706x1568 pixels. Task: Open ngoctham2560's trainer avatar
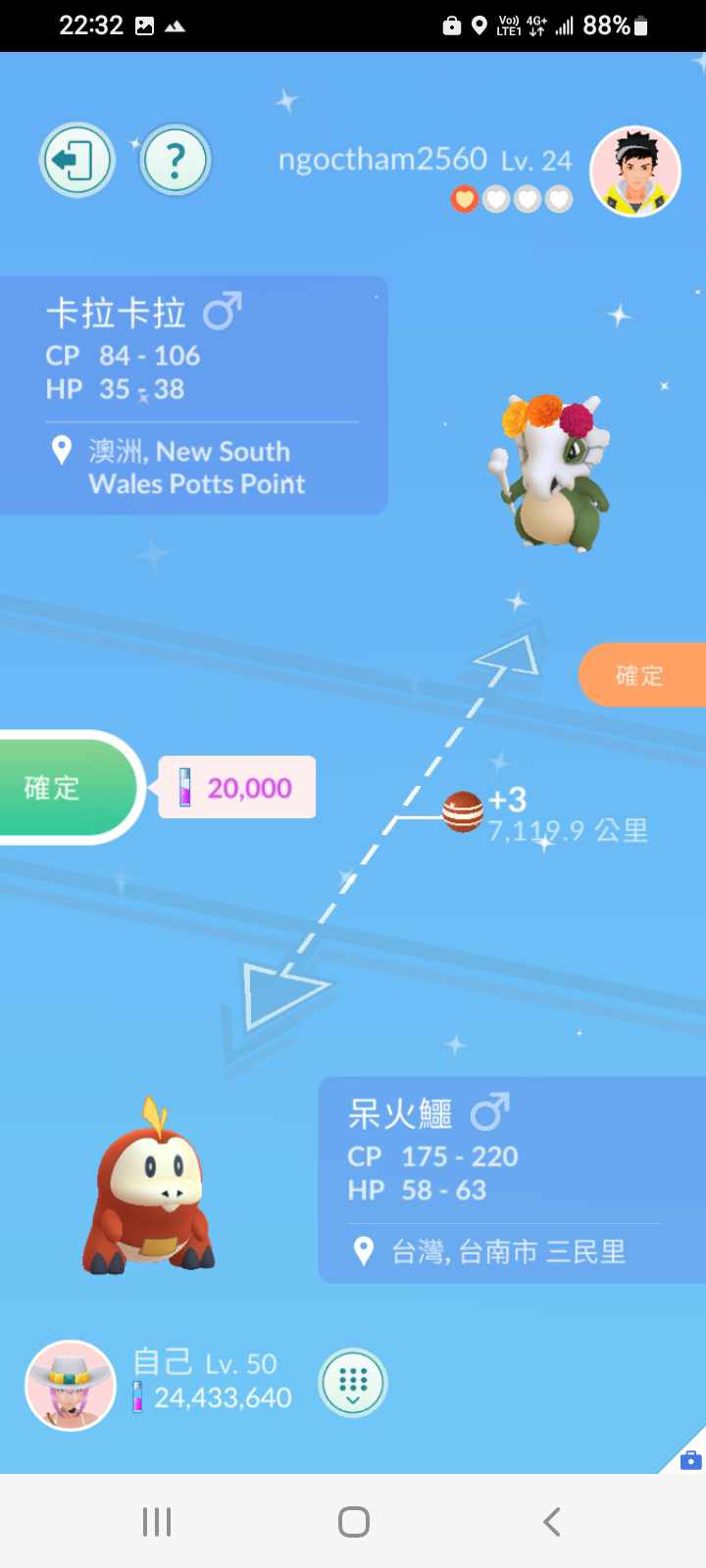(635, 171)
